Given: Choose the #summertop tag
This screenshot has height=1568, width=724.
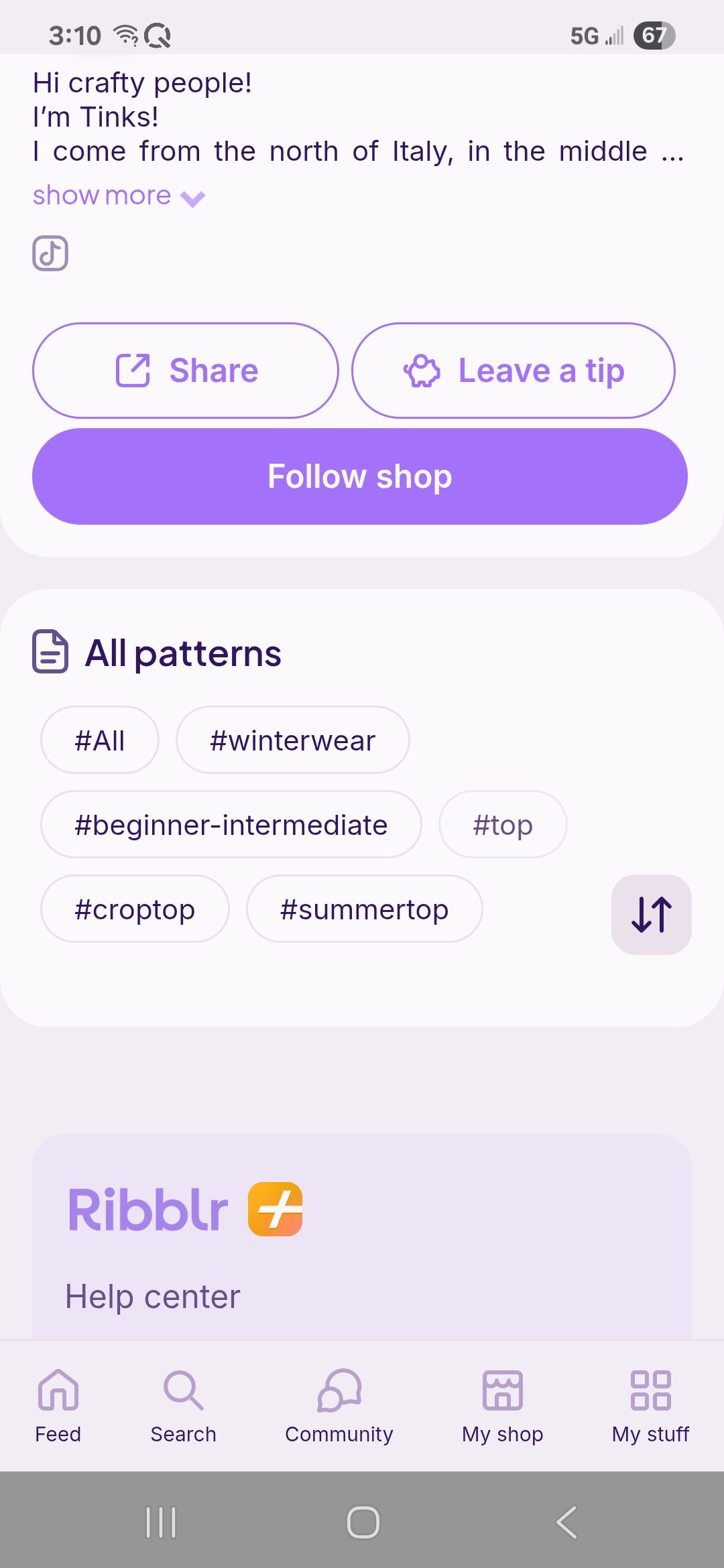Looking at the screenshot, I should click(x=365, y=909).
